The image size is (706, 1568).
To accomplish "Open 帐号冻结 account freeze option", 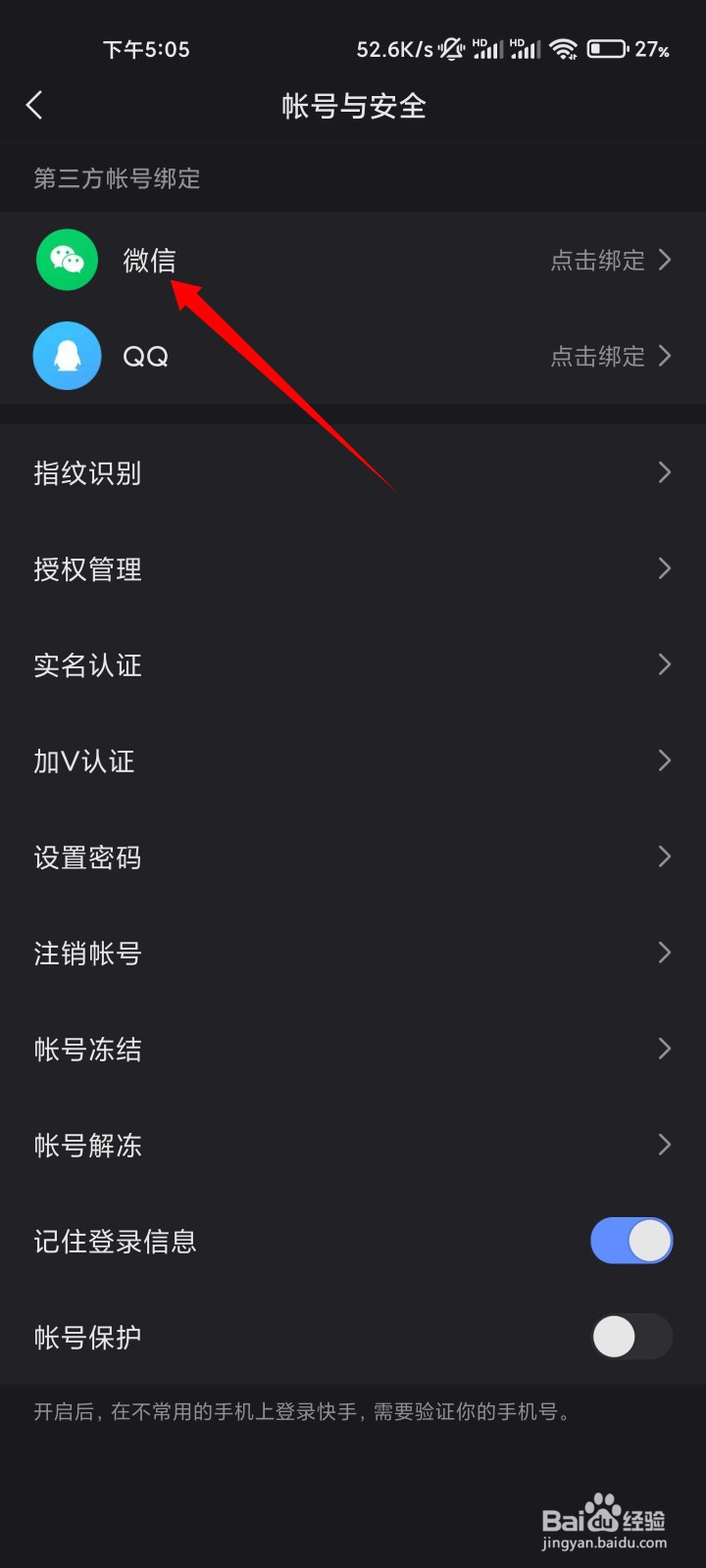I will coord(353,1048).
